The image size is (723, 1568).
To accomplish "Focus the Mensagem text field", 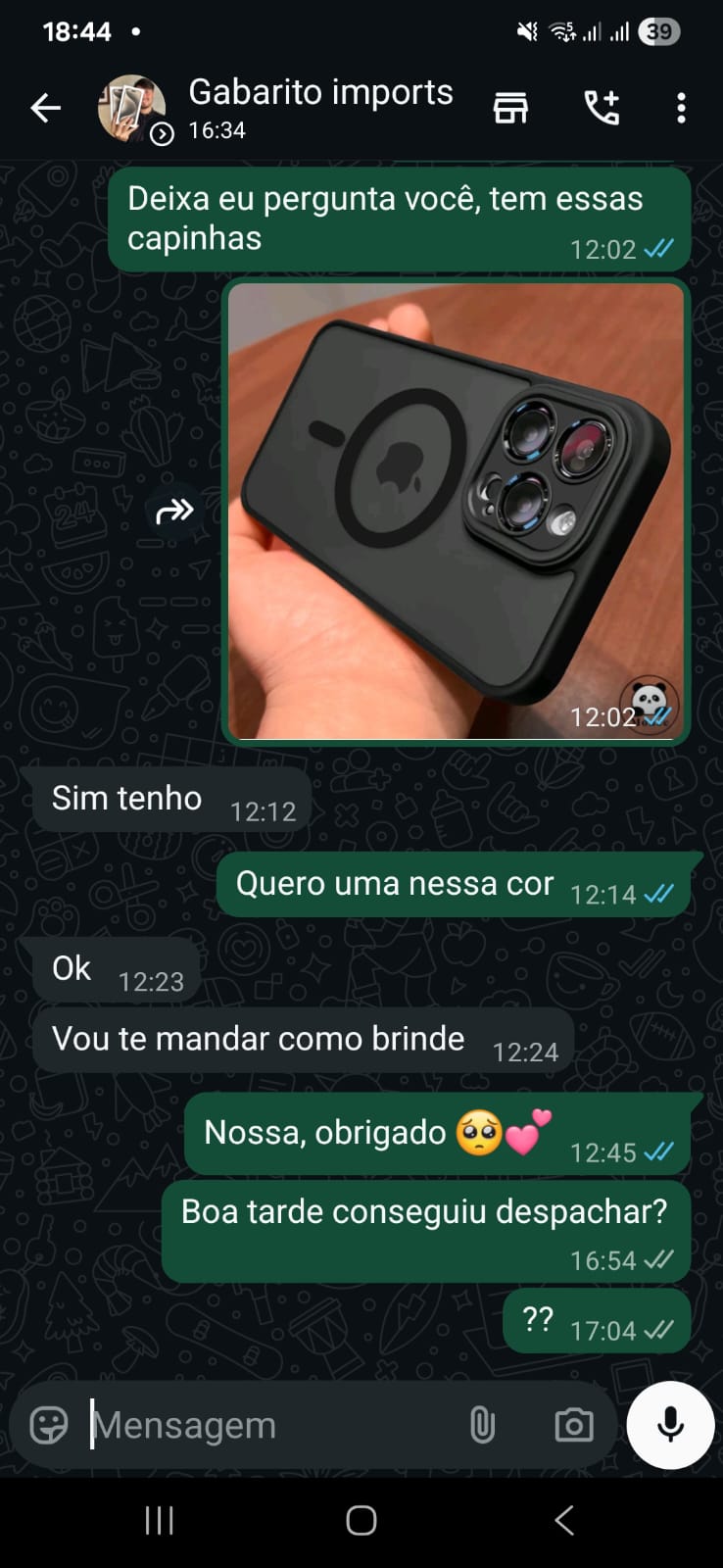I will pos(265,1425).
